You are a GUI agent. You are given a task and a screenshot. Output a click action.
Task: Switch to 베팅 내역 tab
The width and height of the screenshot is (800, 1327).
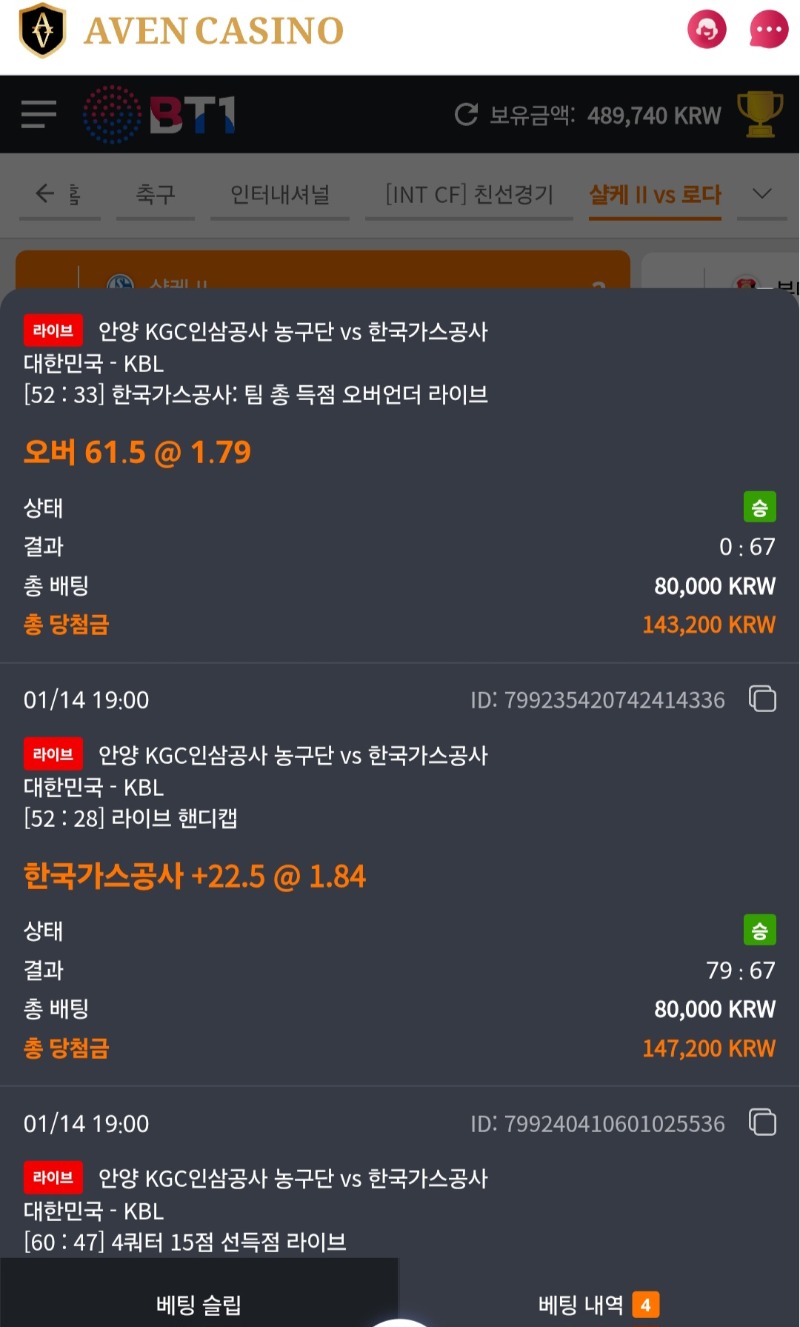(x=598, y=1304)
